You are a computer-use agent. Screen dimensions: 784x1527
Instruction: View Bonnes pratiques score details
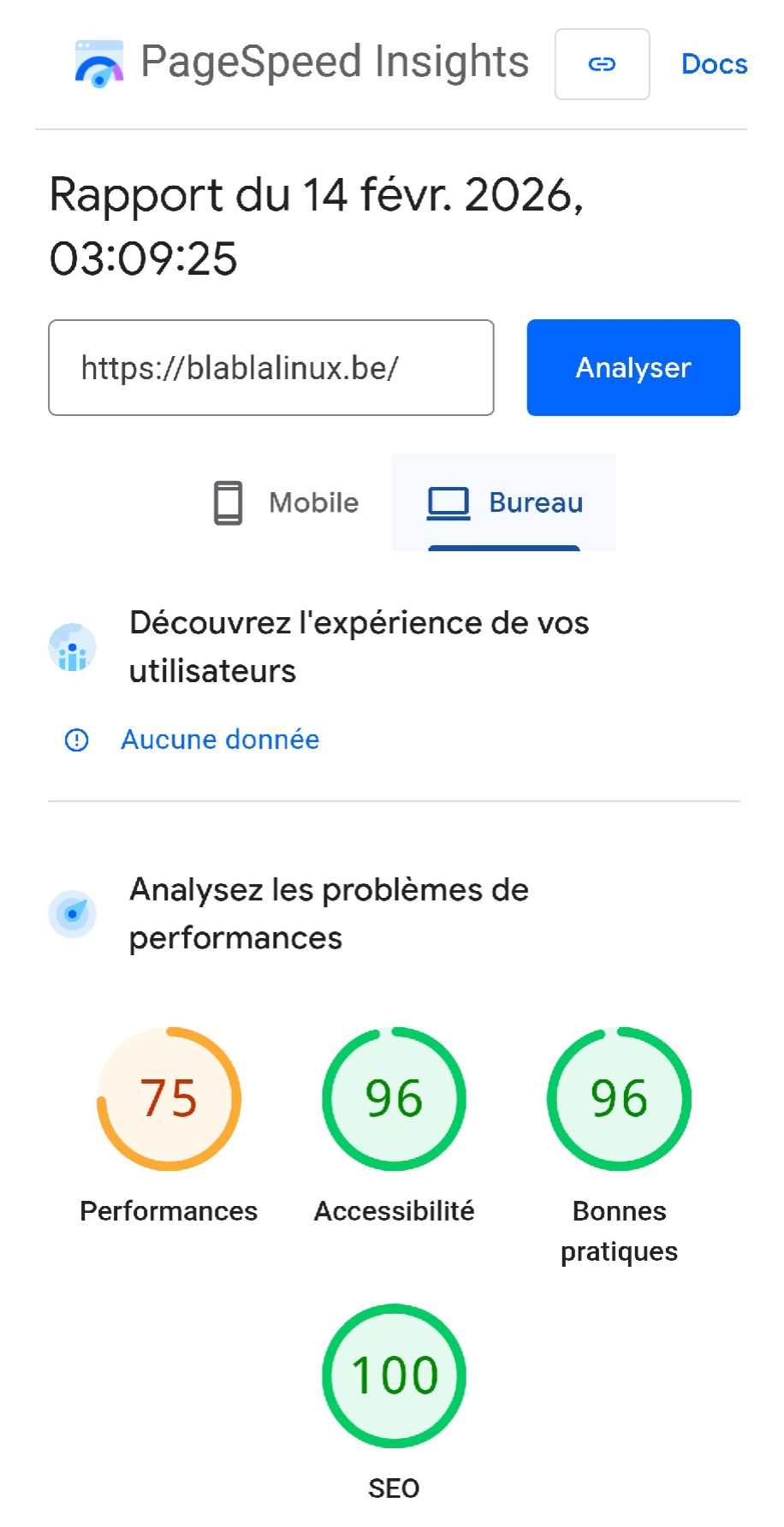click(619, 1098)
